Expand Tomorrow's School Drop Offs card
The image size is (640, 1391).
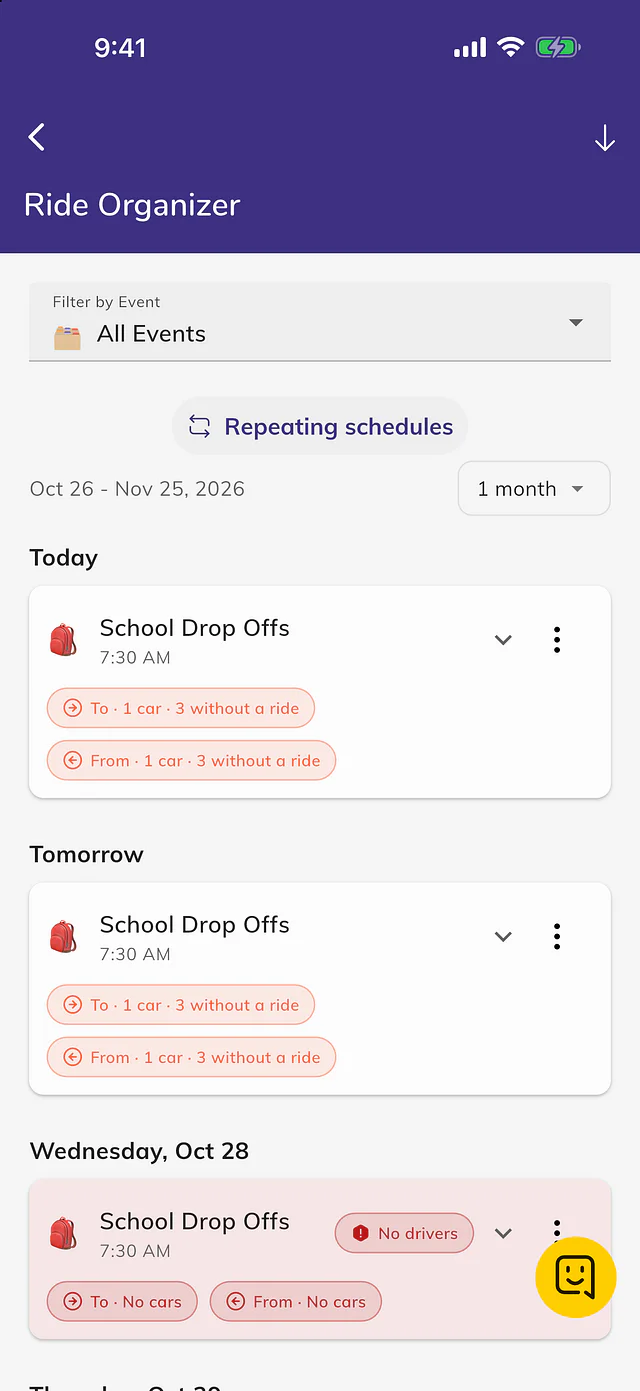(x=503, y=937)
